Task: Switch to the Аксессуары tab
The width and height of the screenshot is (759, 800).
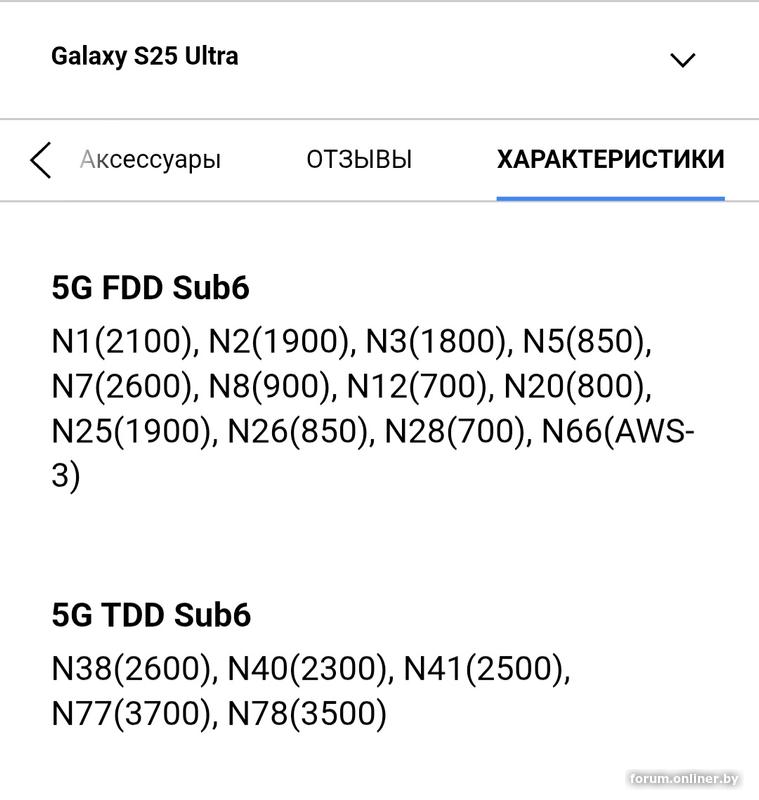Action: (150, 160)
